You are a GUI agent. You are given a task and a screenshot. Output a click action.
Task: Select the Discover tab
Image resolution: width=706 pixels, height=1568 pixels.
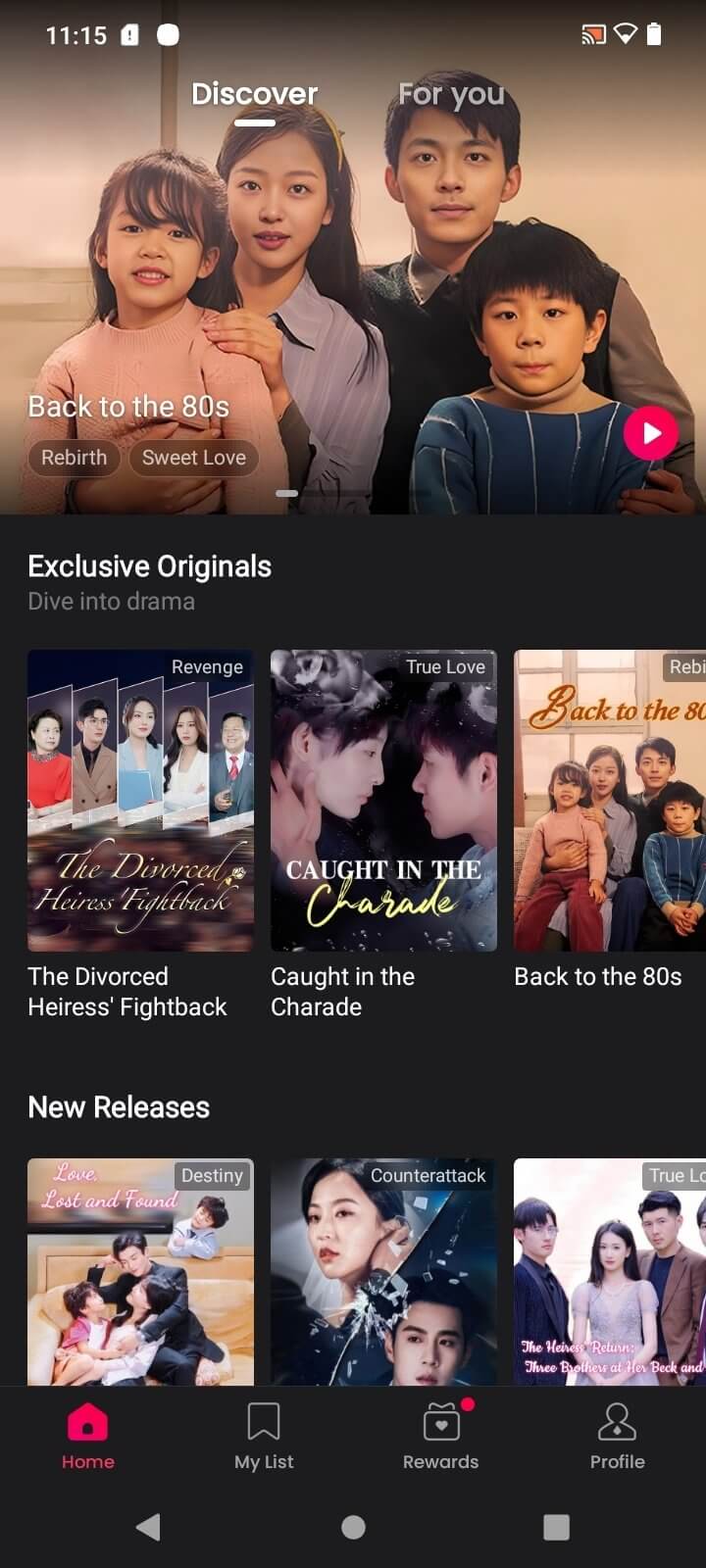[255, 94]
